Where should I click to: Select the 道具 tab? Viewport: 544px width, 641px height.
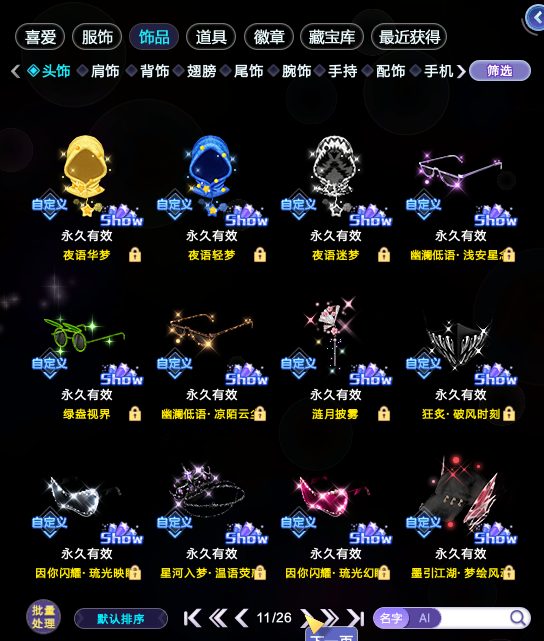coord(211,37)
